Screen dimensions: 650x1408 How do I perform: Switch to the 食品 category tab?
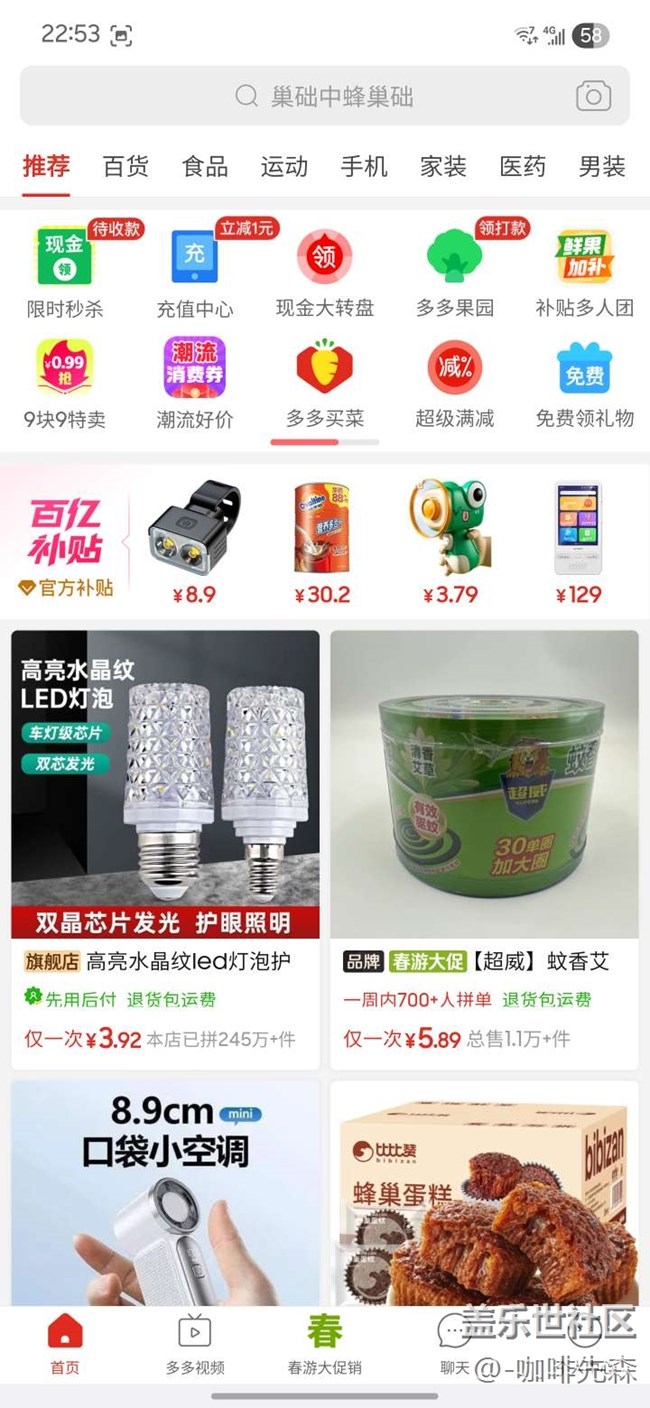pos(205,166)
